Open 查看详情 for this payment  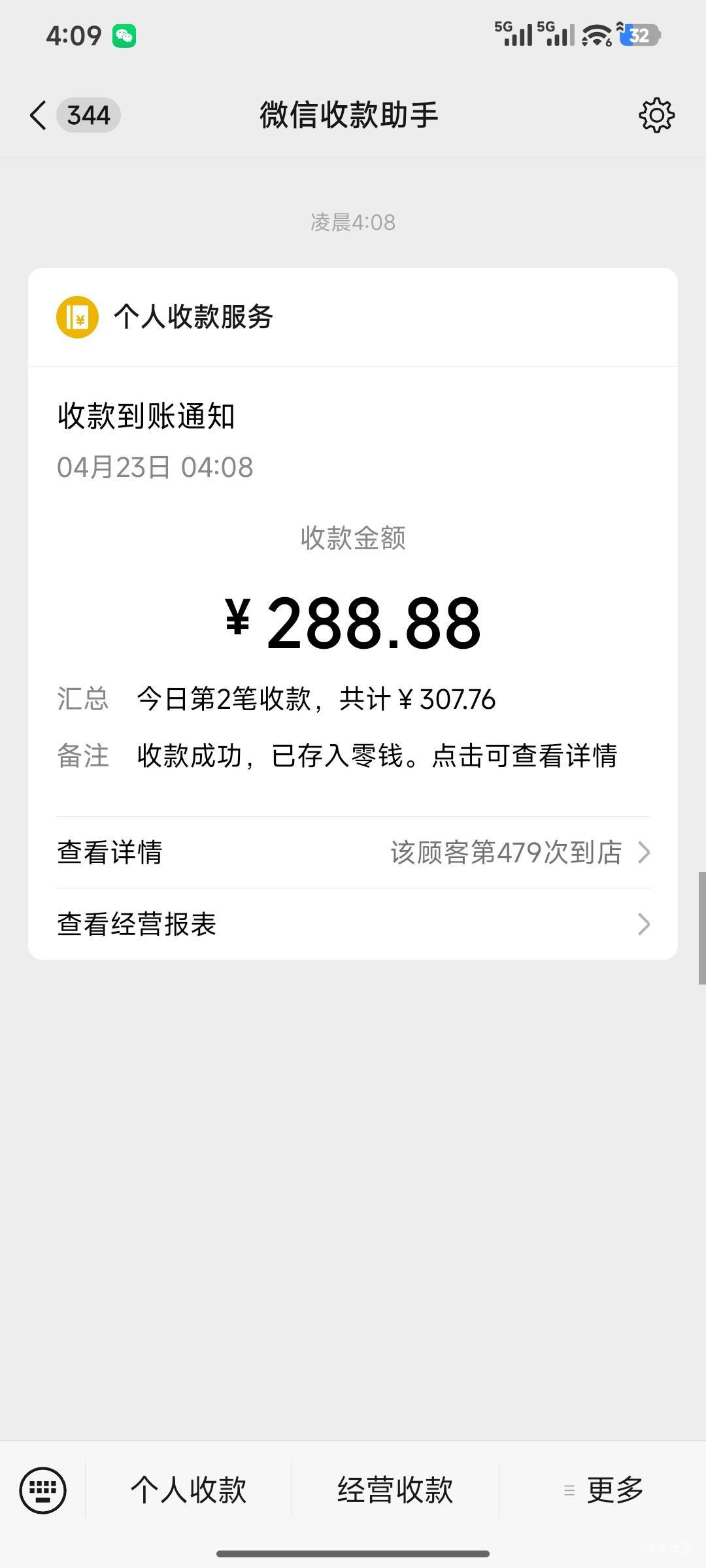pos(353,852)
